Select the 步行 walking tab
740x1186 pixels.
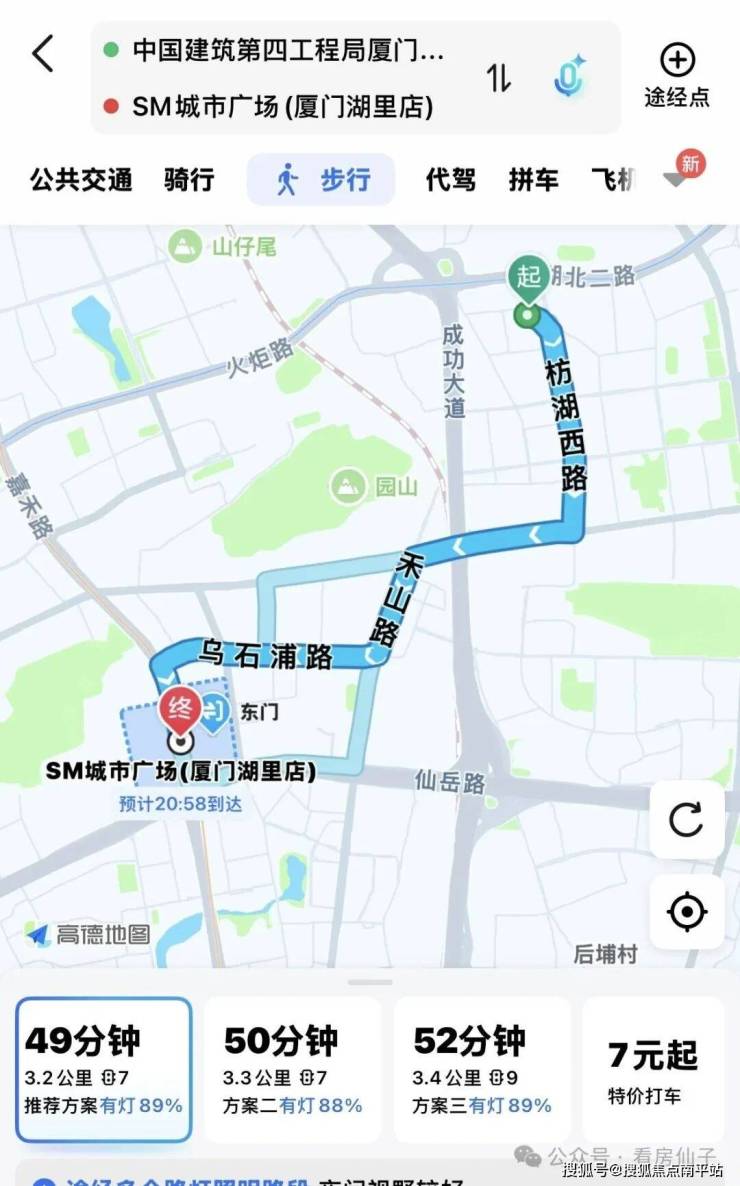(x=322, y=181)
